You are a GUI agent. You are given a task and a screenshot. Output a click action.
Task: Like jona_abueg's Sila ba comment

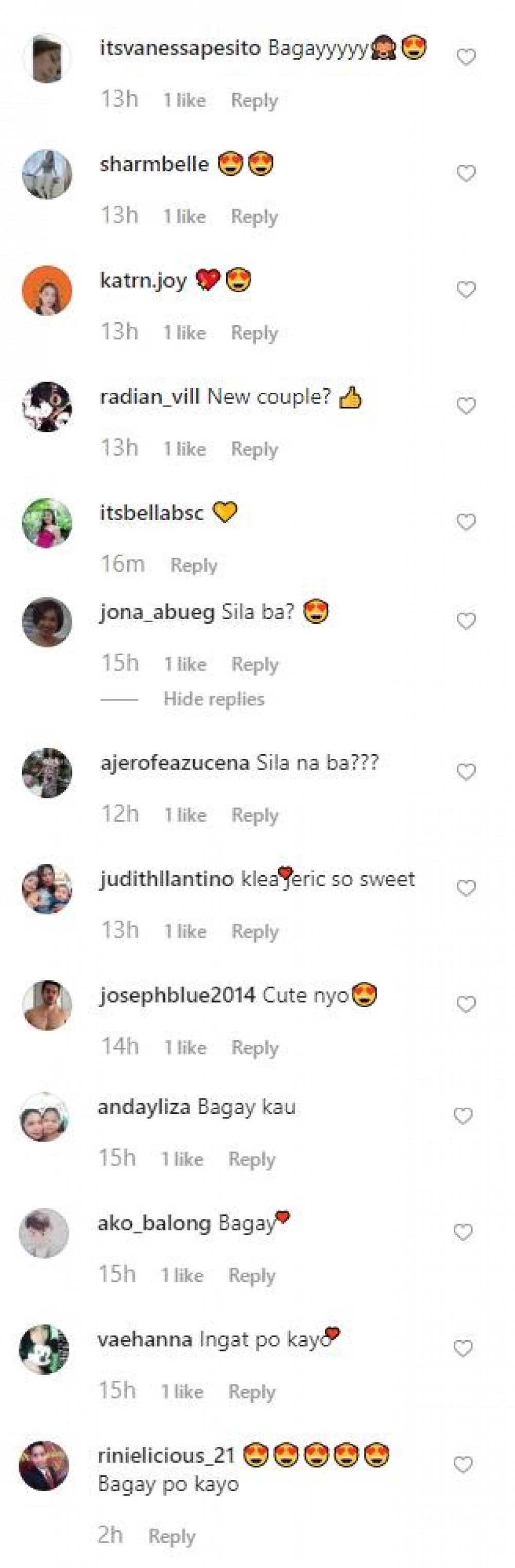click(x=466, y=621)
